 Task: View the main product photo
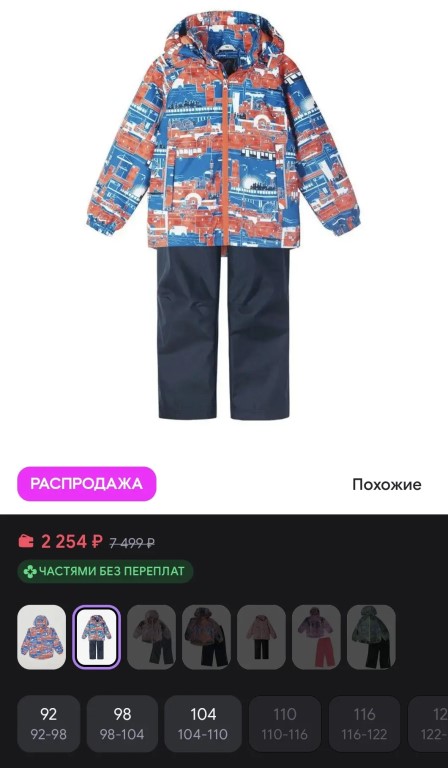pos(224,216)
